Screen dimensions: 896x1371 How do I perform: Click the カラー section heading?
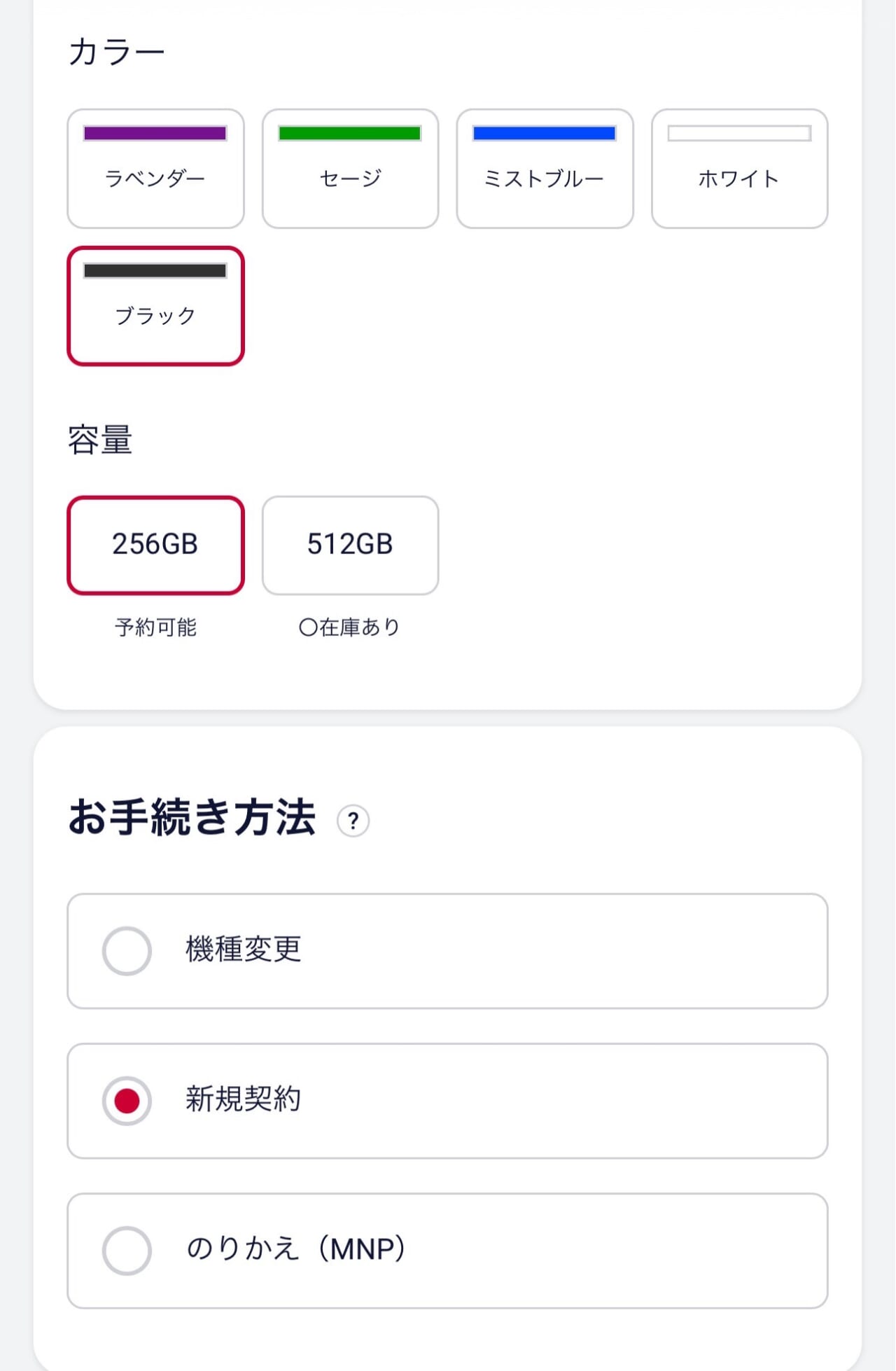[116, 49]
